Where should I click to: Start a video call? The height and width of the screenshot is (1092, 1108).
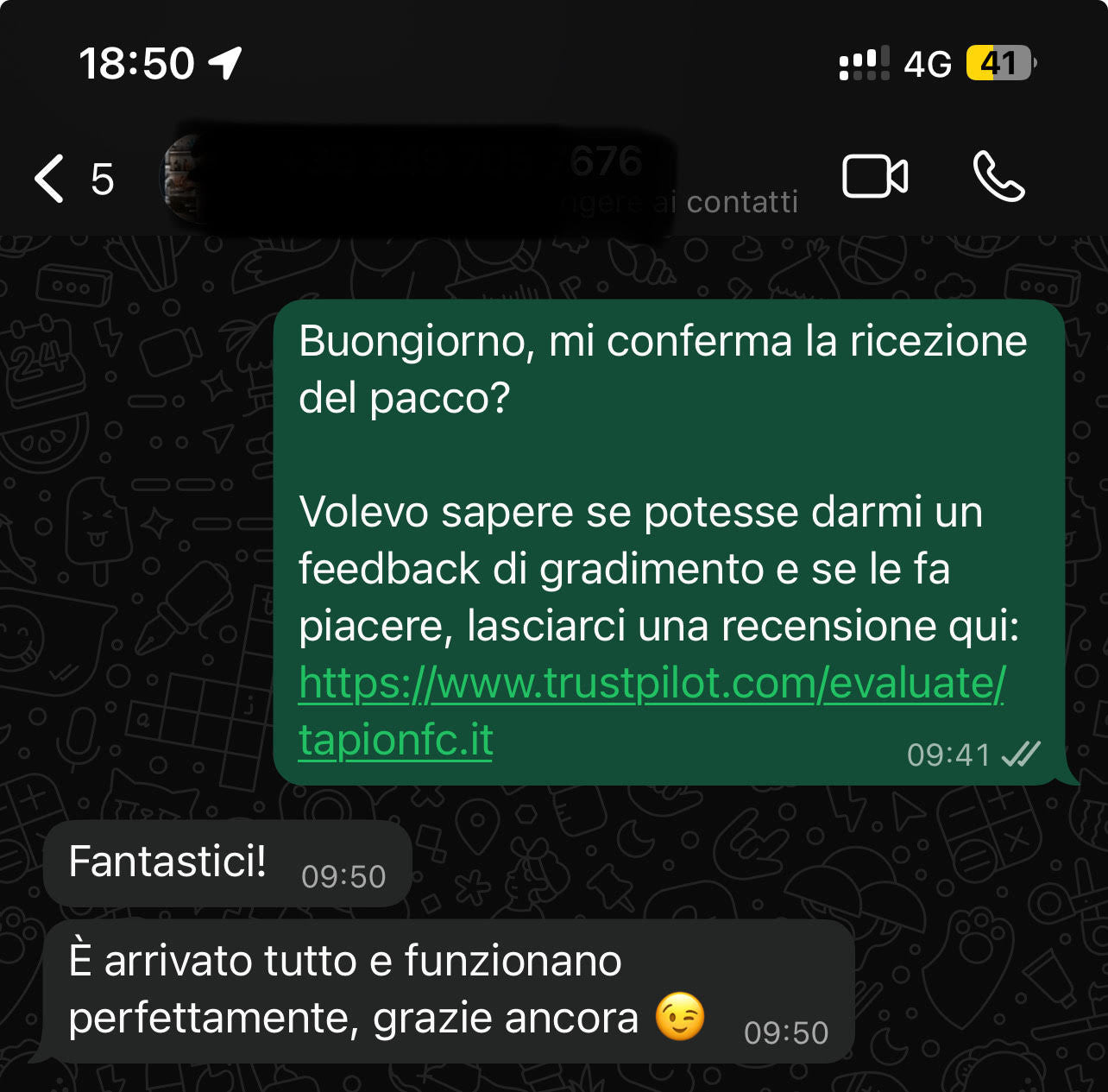click(874, 177)
